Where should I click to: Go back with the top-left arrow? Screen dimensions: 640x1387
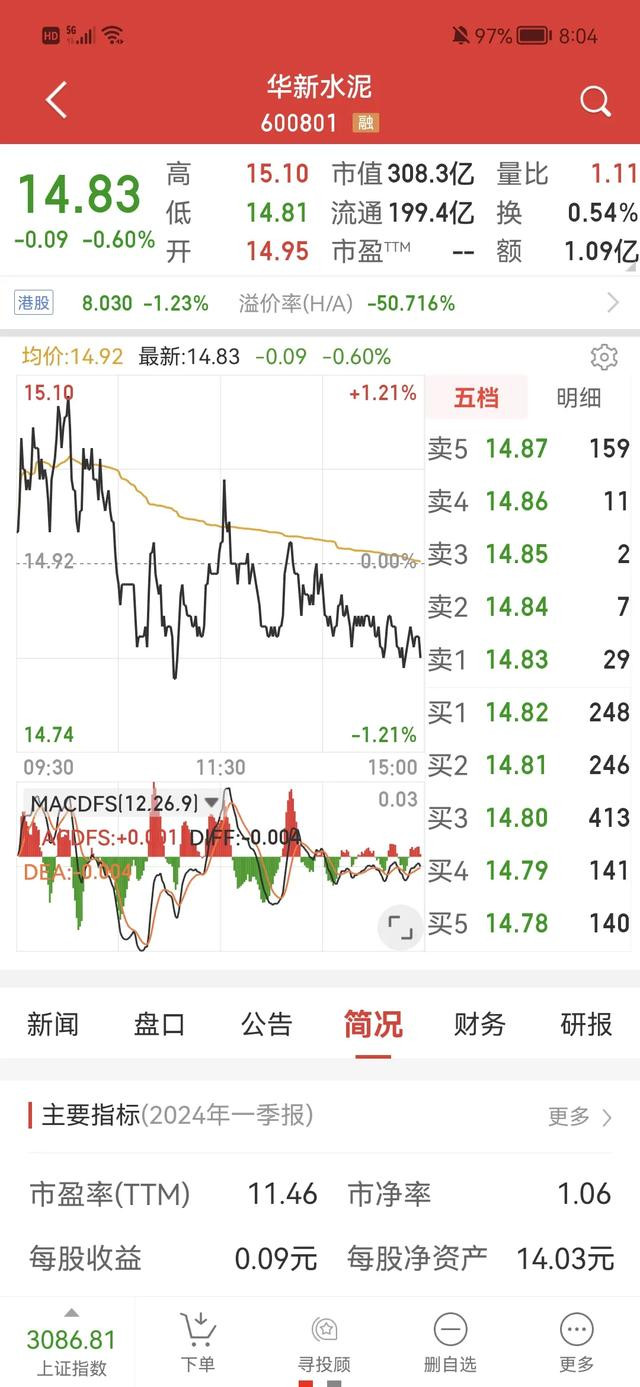56,100
